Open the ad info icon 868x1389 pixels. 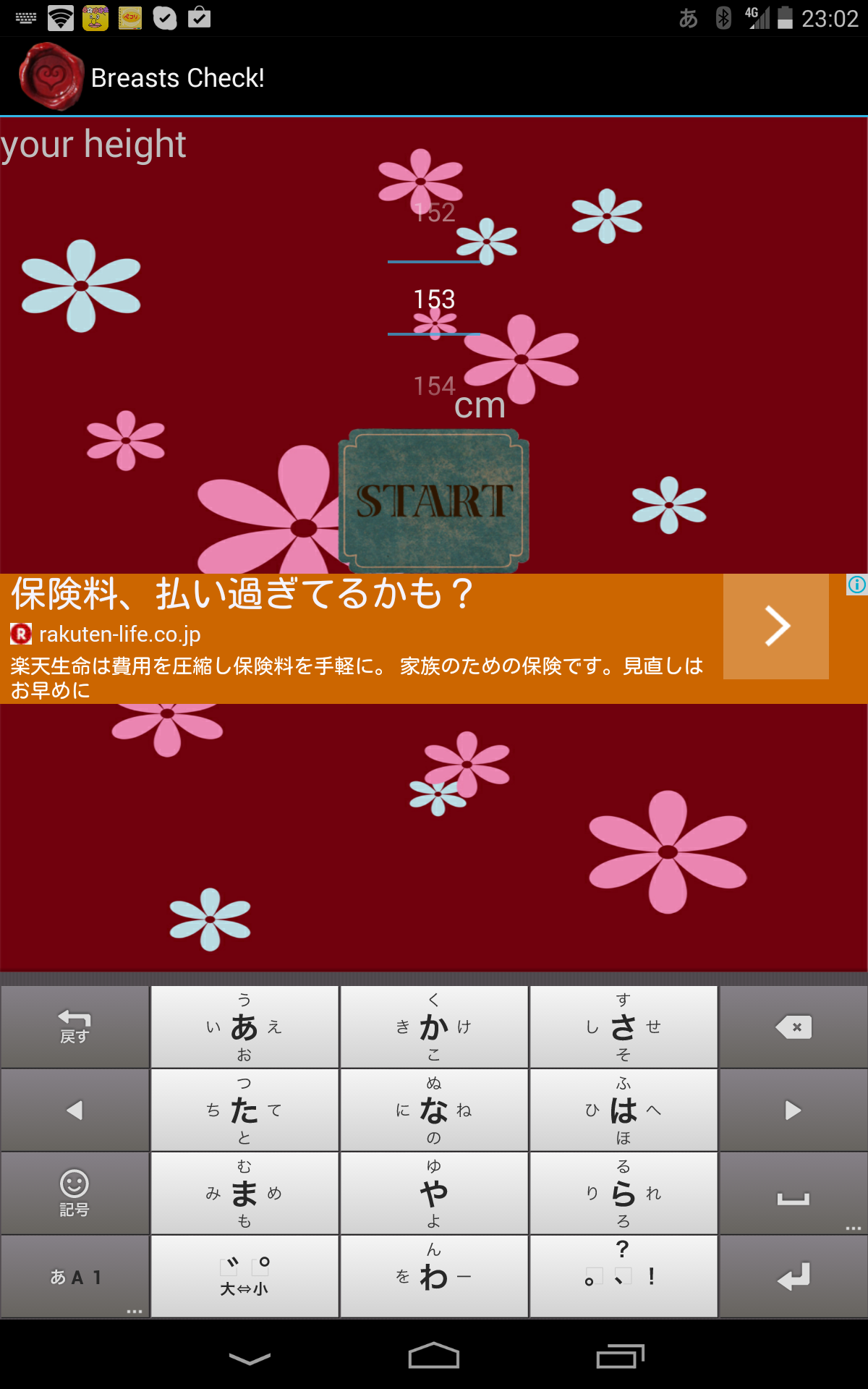pos(856,585)
